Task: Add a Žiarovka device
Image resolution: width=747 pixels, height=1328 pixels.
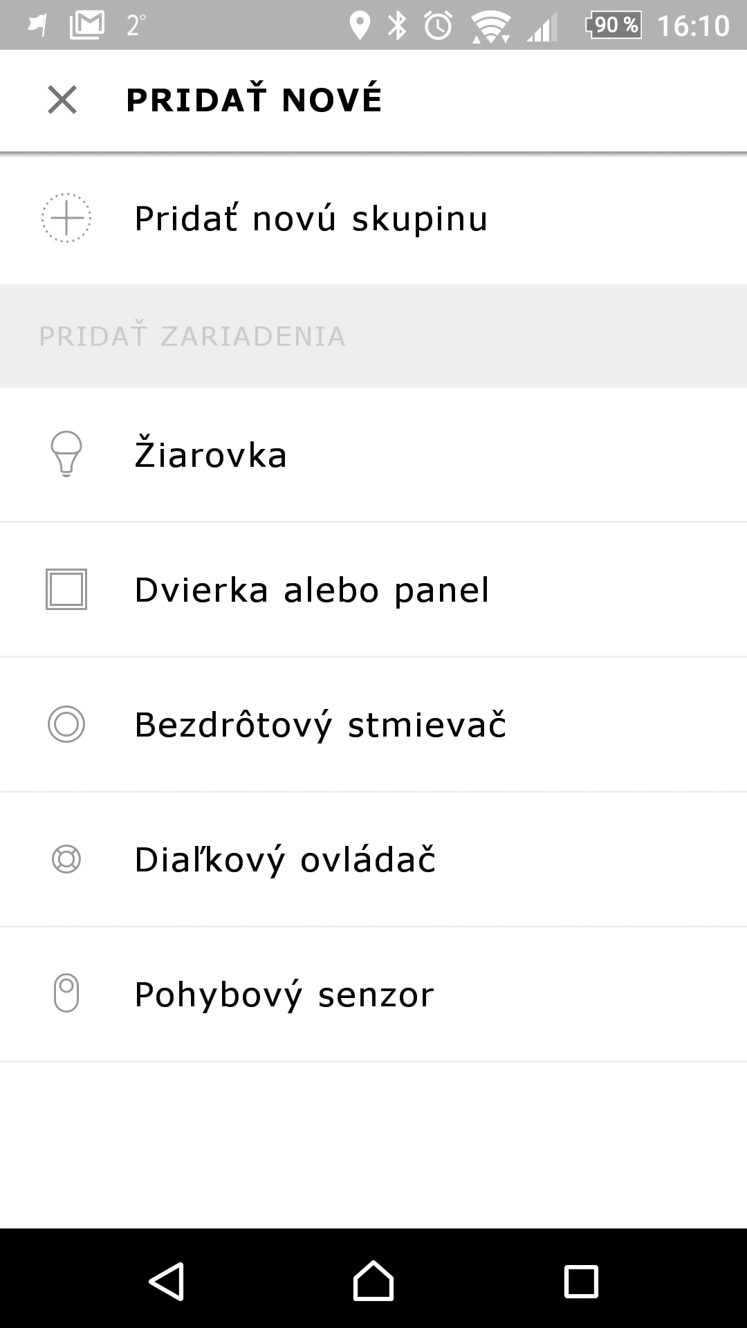Action: click(373, 455)
